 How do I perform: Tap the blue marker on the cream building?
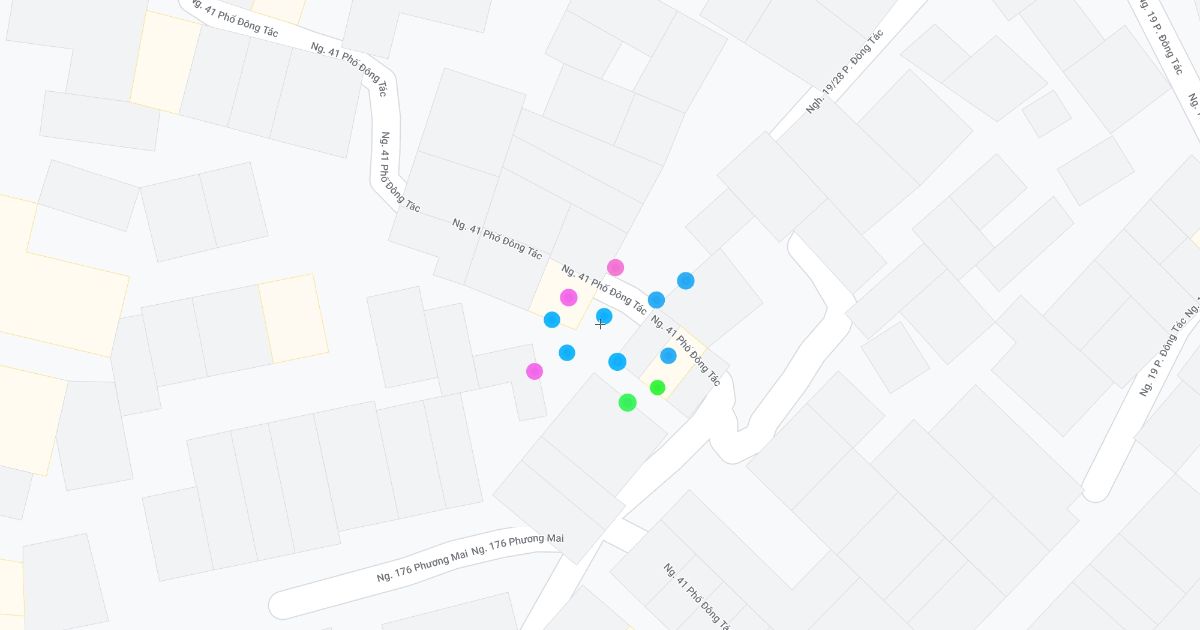tap(668, 355)
